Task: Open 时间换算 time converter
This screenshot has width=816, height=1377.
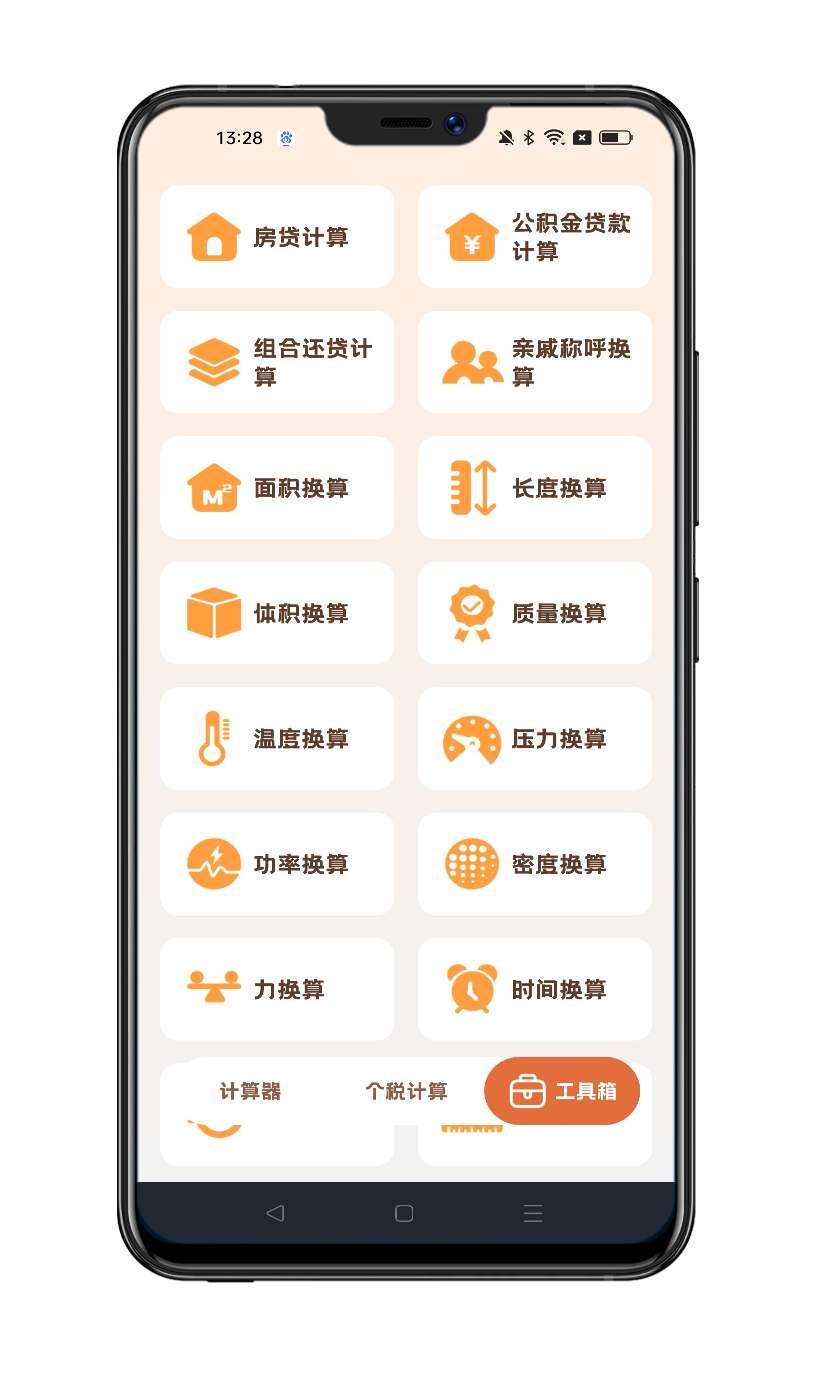Action: 535,989
